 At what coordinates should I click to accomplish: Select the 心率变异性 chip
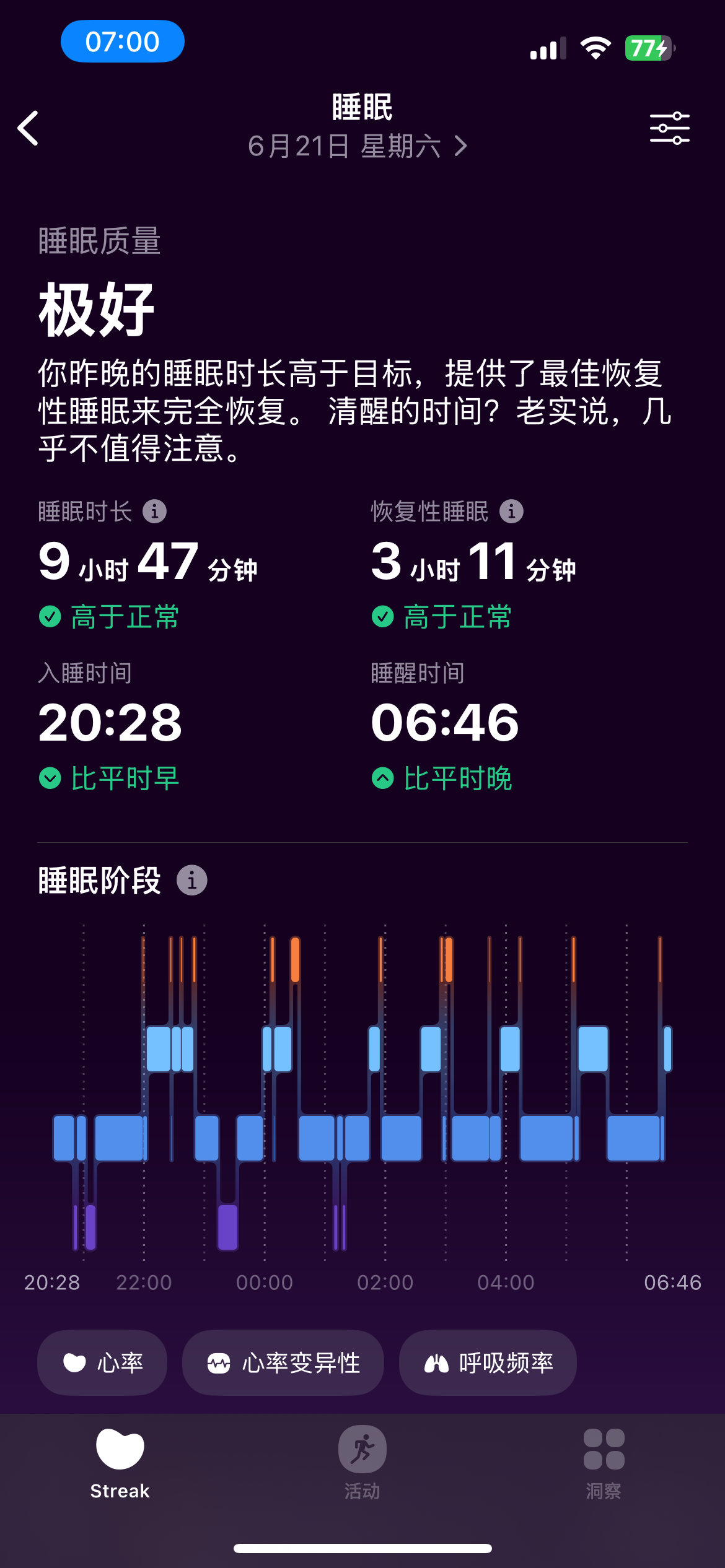283,1362
